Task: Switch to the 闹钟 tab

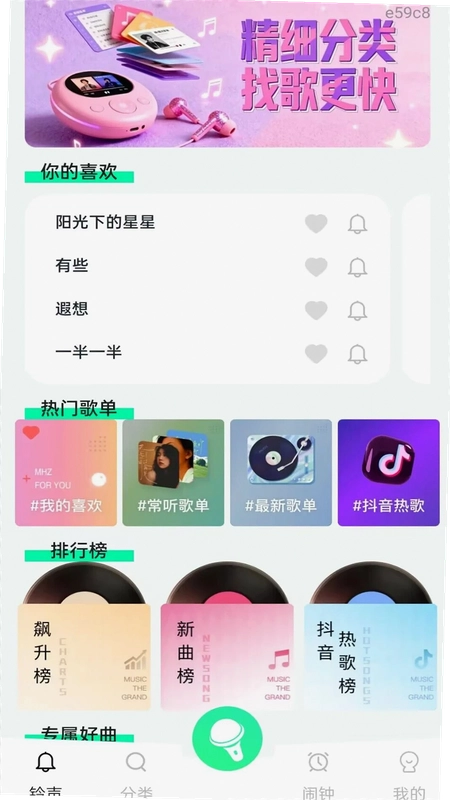Action: pyautogui.click(x=318, y=774)
